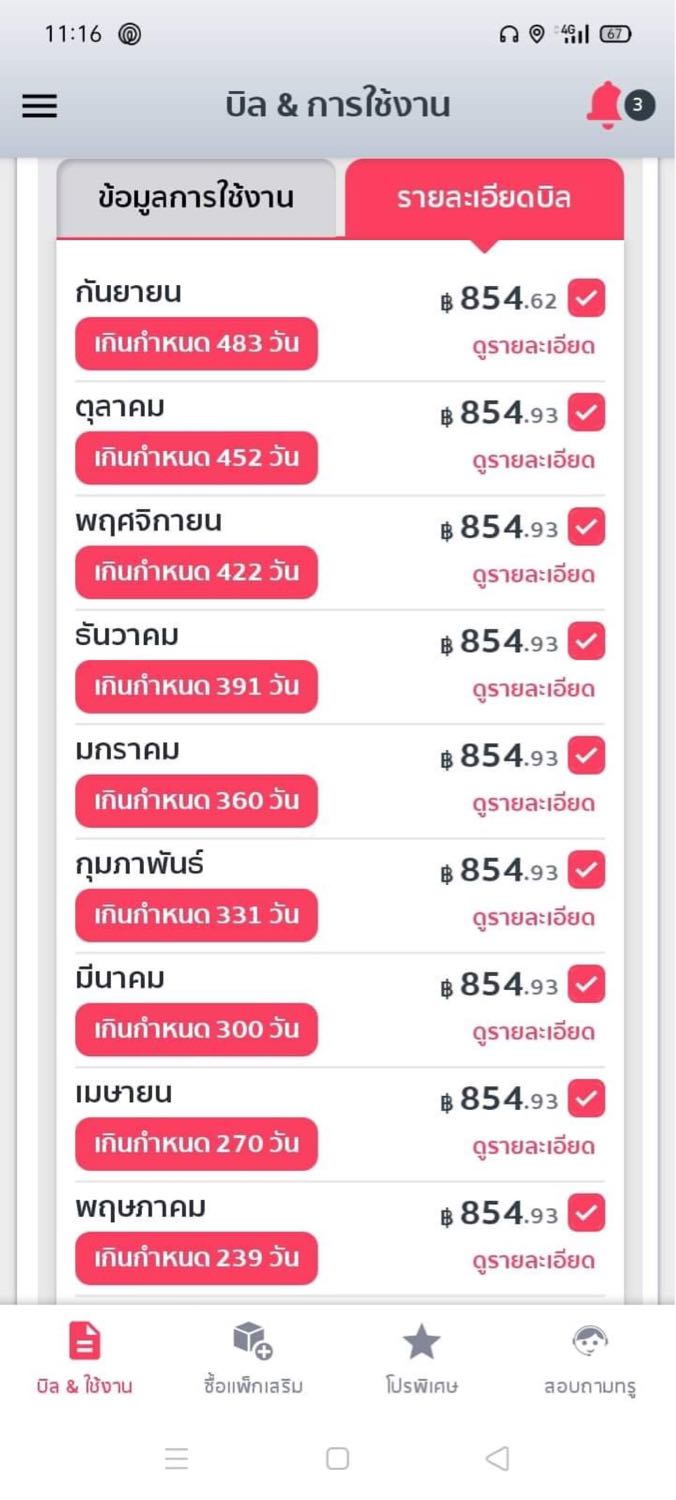See details of the มีนาคม bill

click(533, 1032)
